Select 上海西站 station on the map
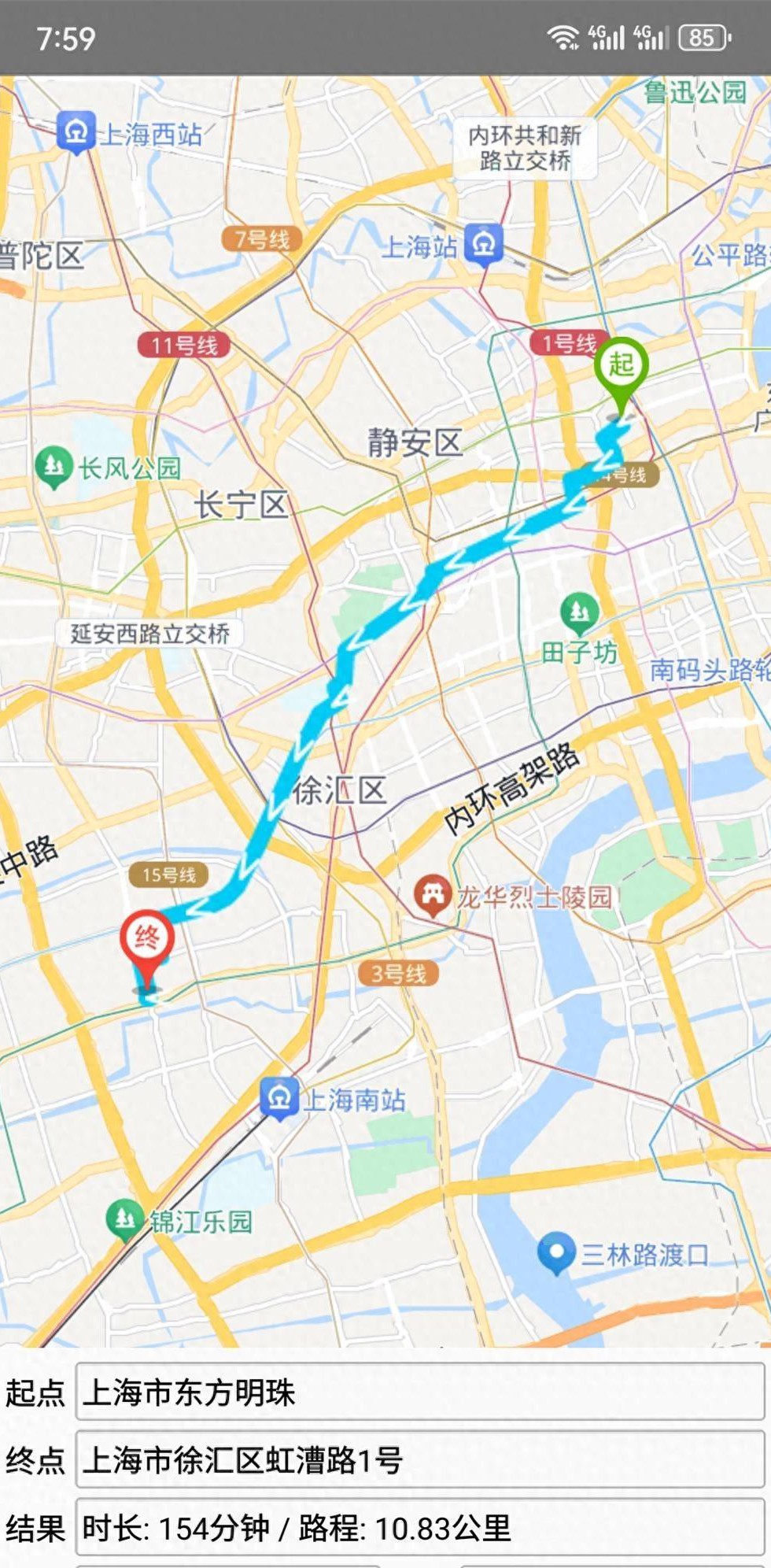Screen dimensions: 771x1568 click(76, 132)
